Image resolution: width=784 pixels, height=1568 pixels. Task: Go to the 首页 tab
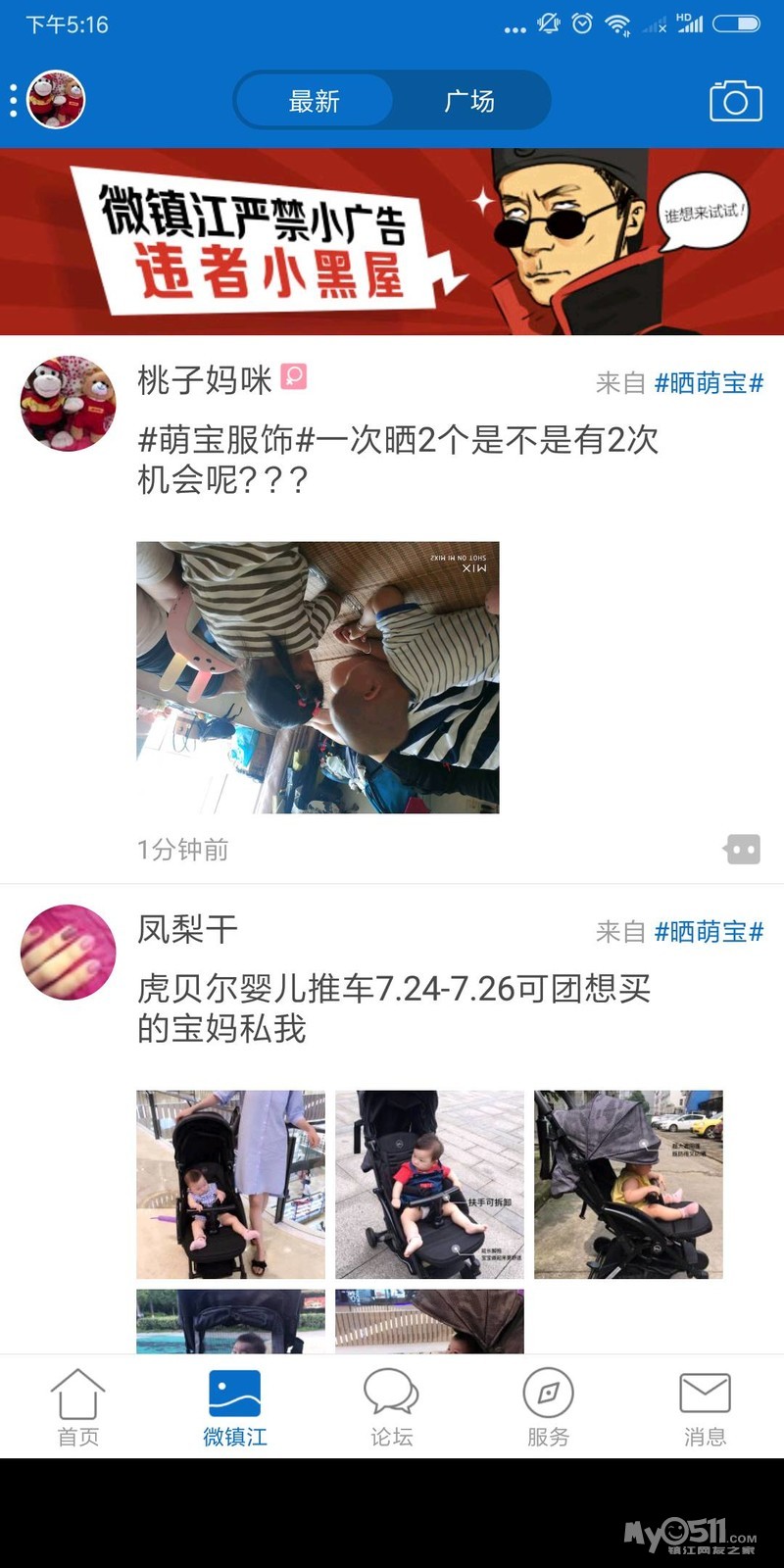point(78,1407)
